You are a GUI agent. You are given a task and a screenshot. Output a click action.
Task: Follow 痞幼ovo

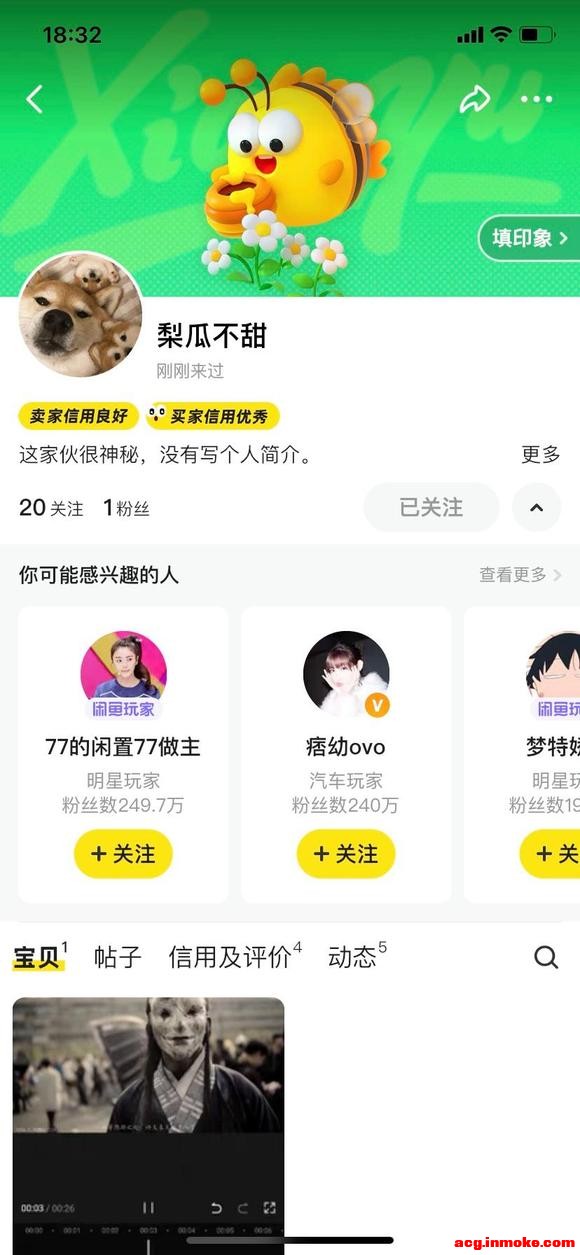(346, 854)
